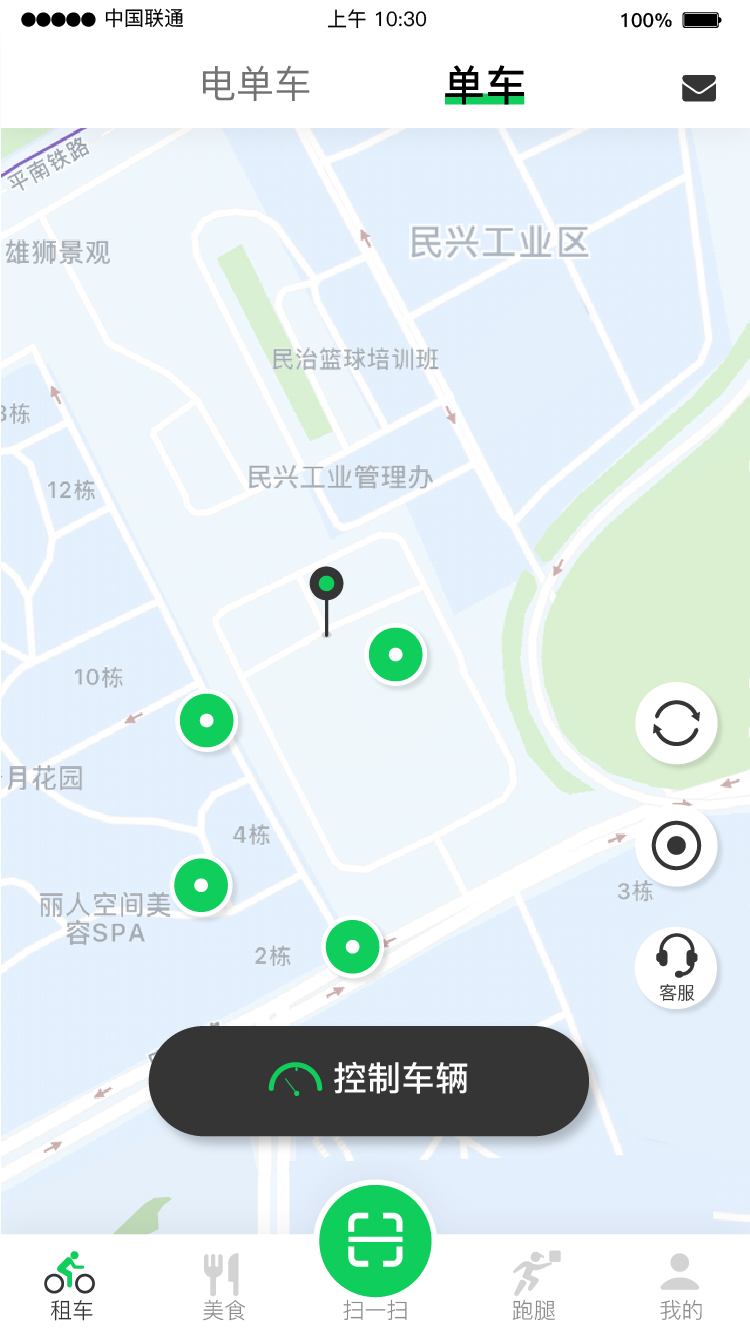Select the bike marker beside 丽人空间美容SPA

(x=201, y=885)
